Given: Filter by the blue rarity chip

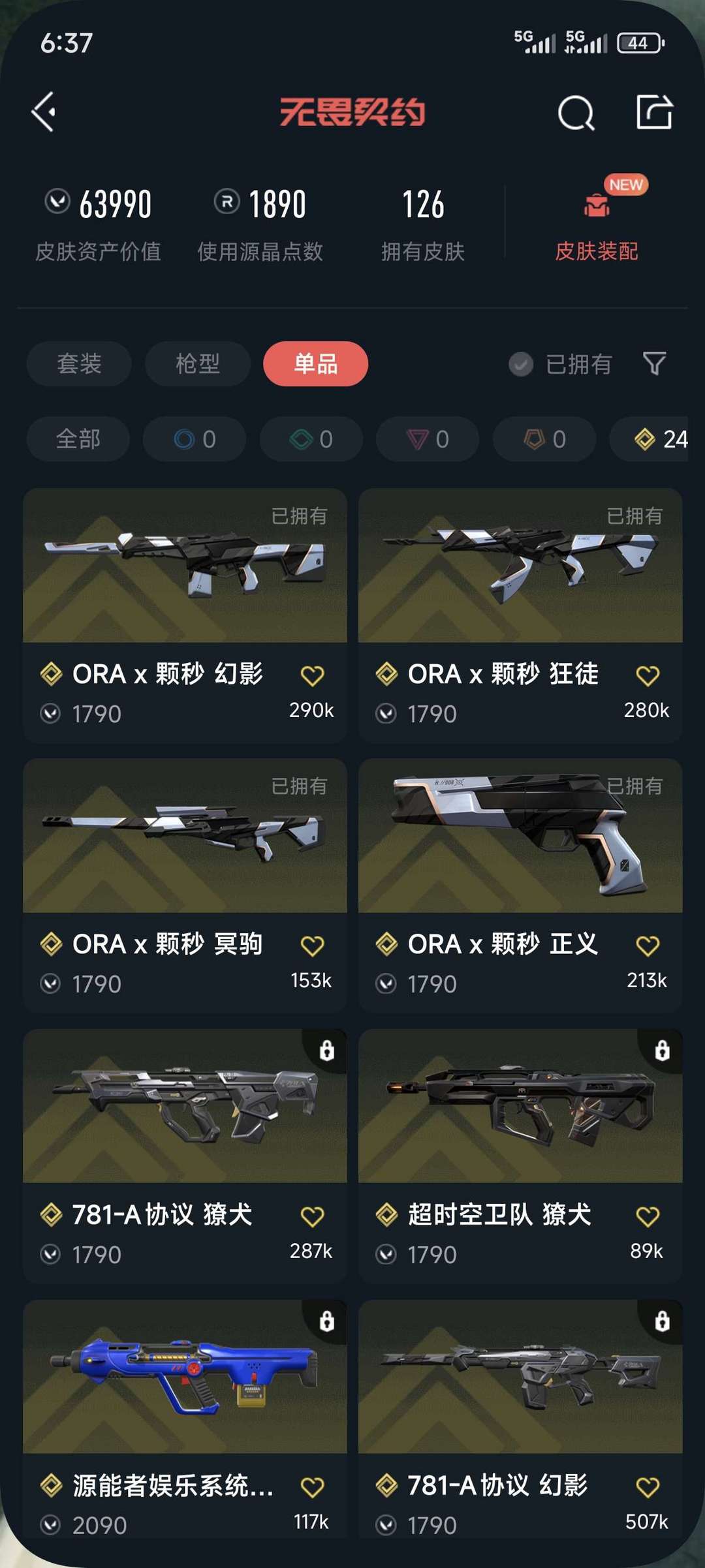Looking at the screenshot, I should [195, 439].
